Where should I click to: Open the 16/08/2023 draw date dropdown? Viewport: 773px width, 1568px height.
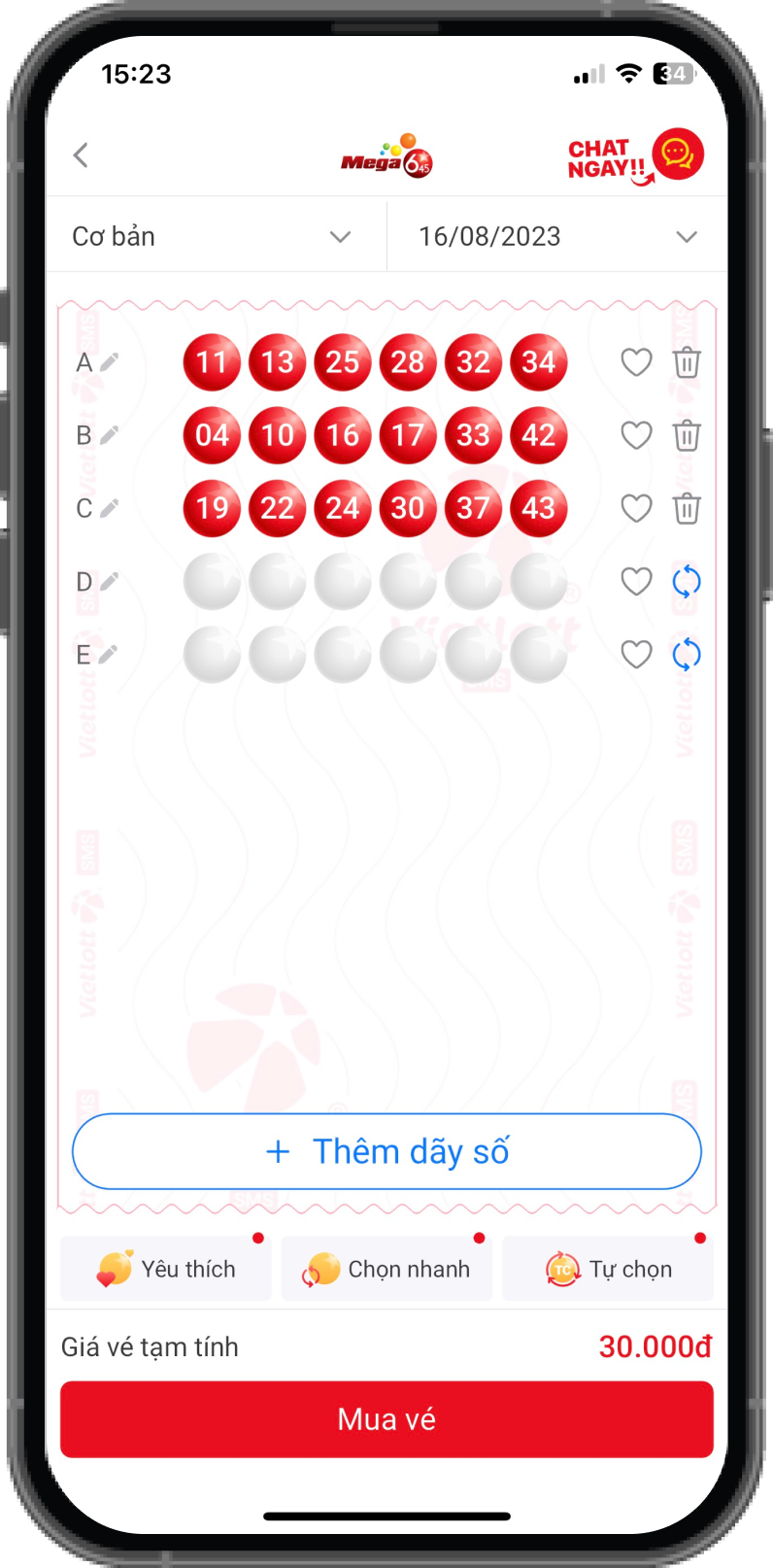tap(556, 236)
